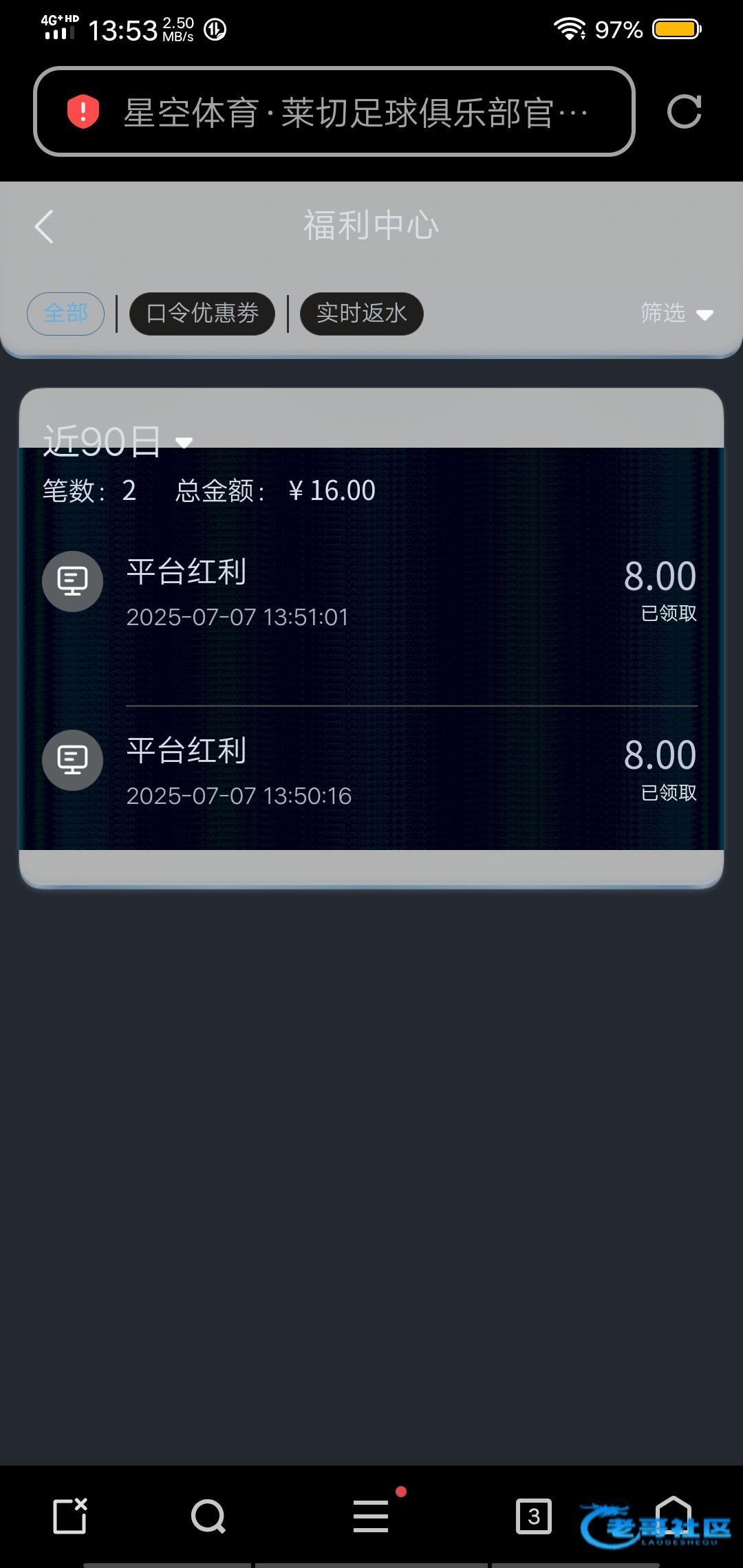Switch to 口令优惠券 tab

point(202,314)
